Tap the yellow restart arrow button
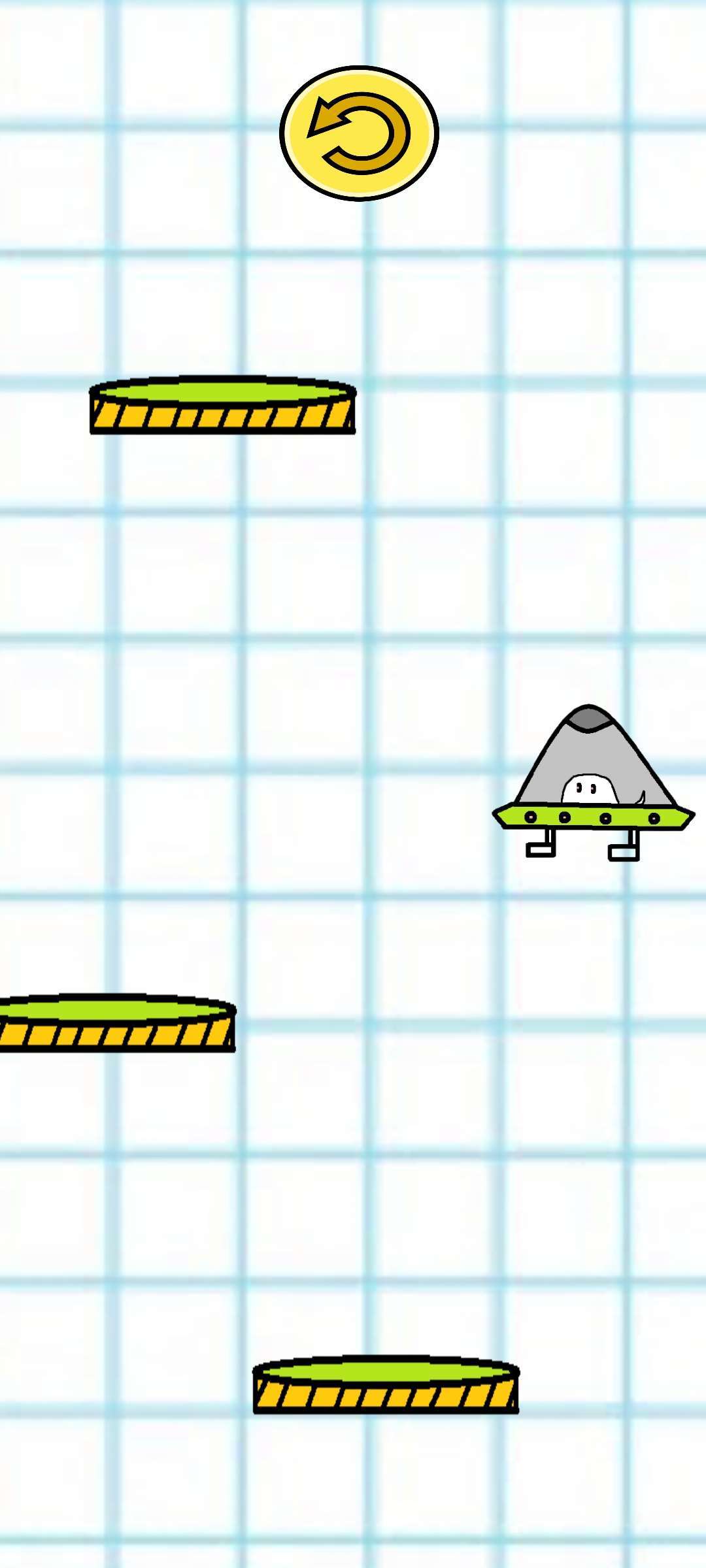706x1568 pixels. pos(359,133)
